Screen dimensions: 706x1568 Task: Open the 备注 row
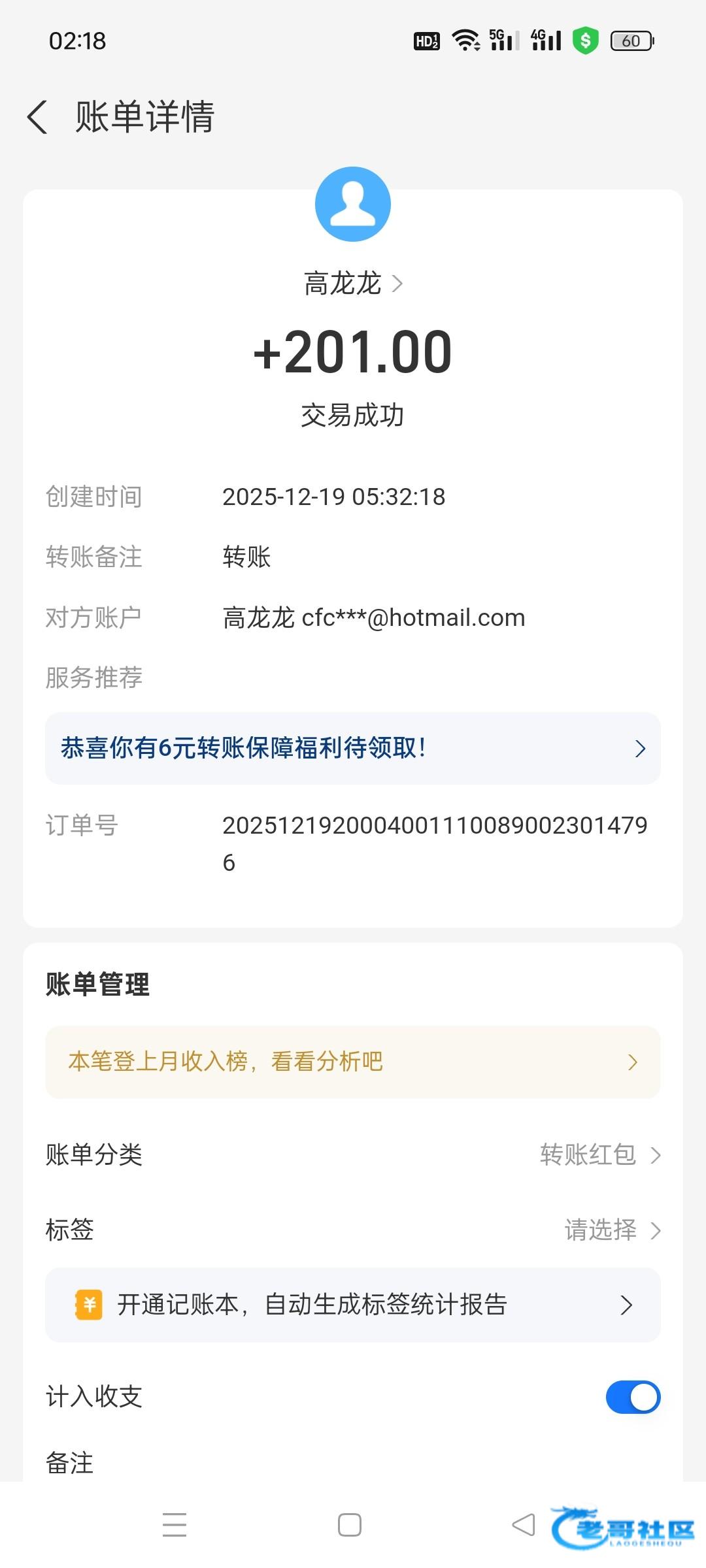tap(353, 1462)
